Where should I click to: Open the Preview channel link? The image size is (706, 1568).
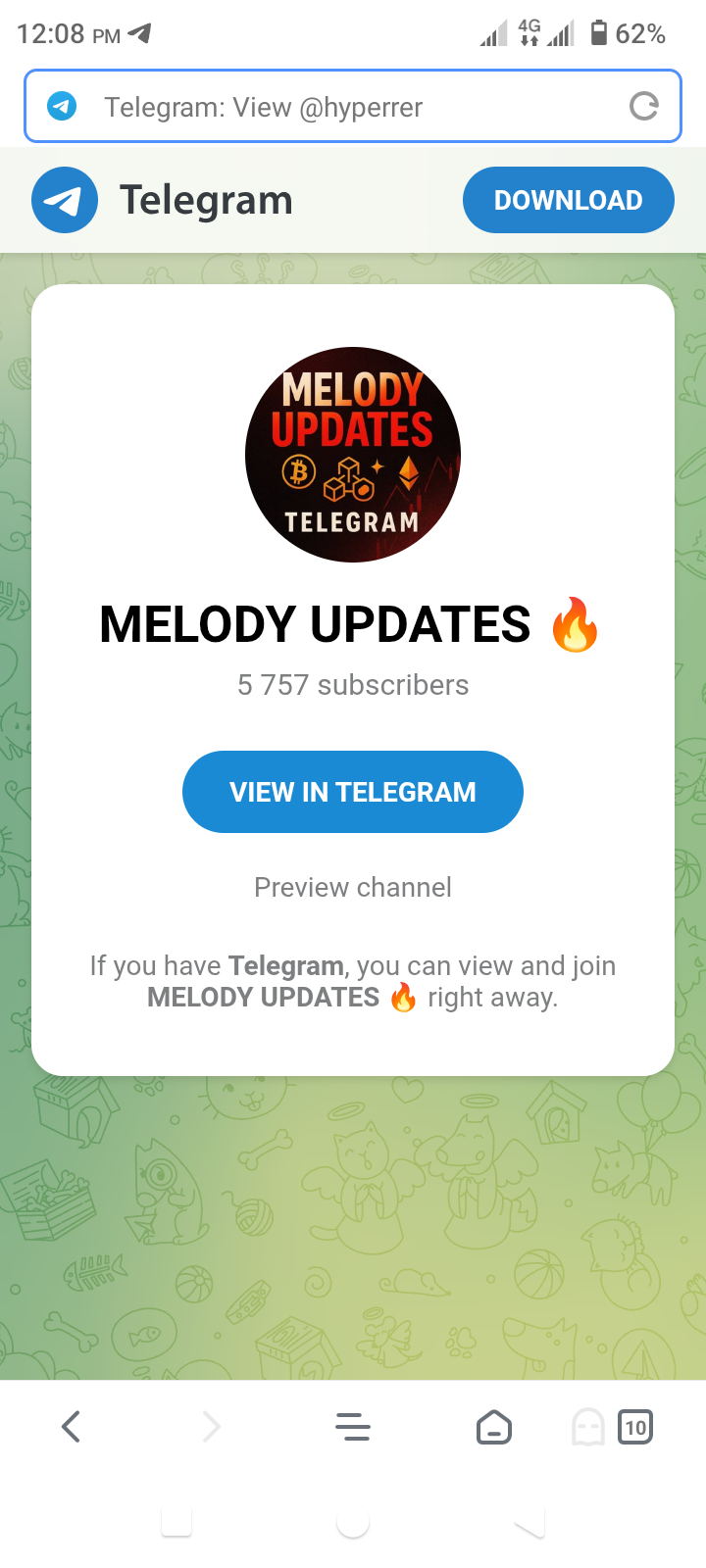coord(353,887)
